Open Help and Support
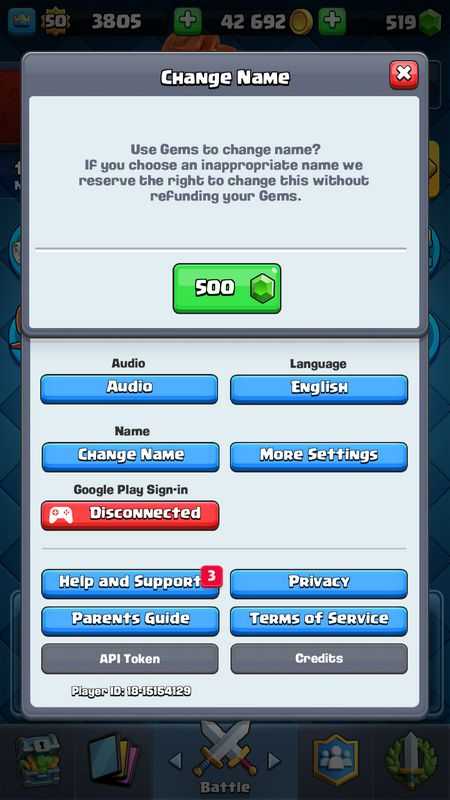The width and height of the screenshot is (450, 800). click(x=130, y=584)
